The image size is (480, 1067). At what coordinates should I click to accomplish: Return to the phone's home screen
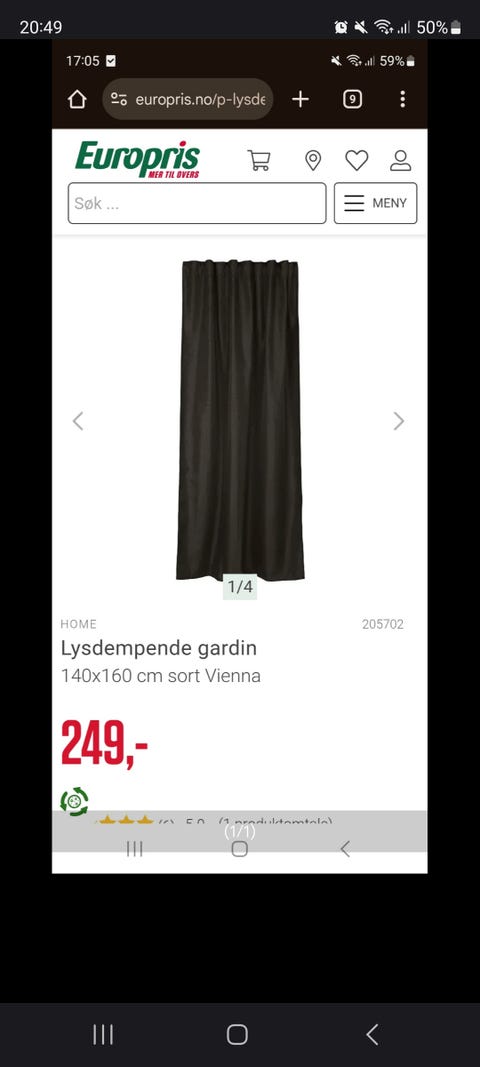237,1034
